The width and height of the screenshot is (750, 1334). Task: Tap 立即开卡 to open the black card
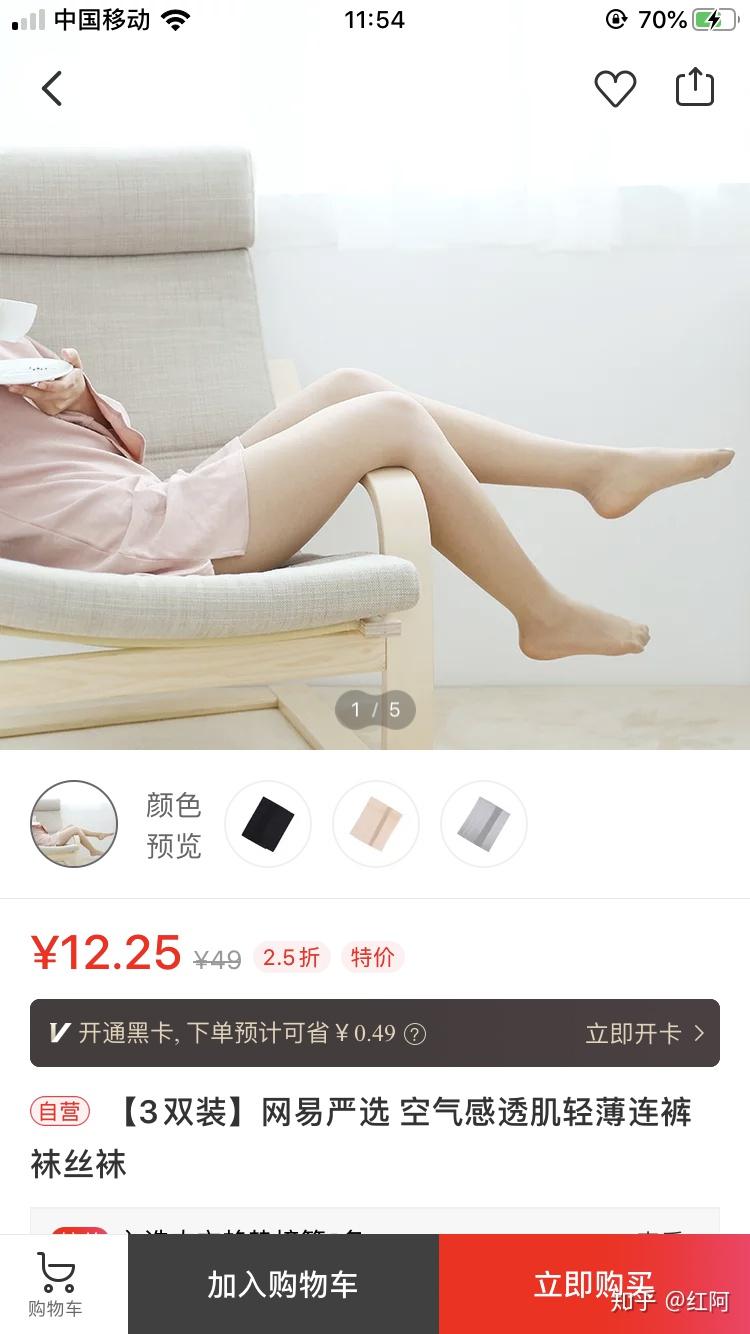click(x=644, y=1033)
